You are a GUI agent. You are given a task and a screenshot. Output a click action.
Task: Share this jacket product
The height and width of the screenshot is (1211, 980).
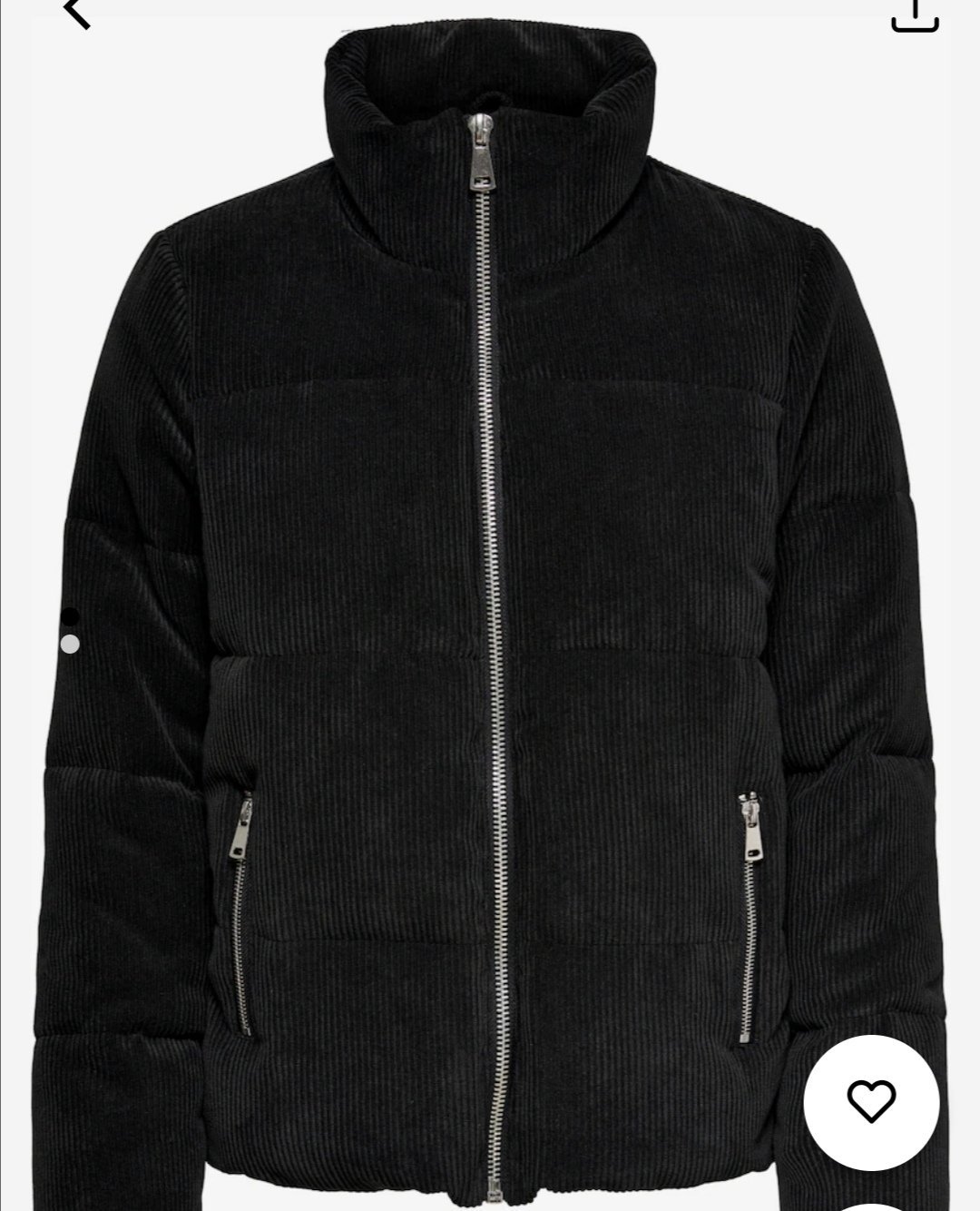[914, 13]
